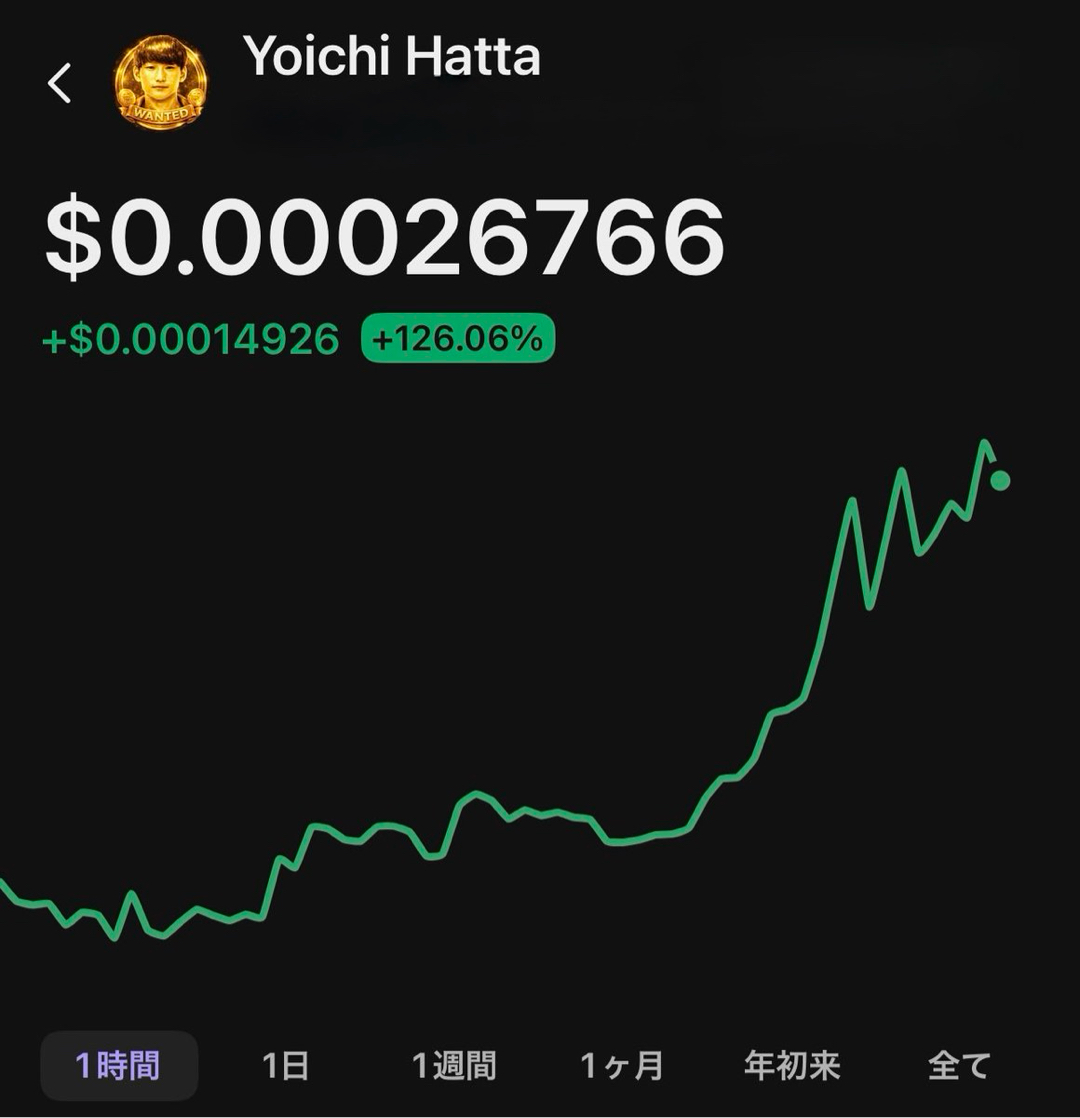Viewport: 1080px width, 1118px height.
Task: Tap the highest peak of the green chart line
Action: [986, 440]
